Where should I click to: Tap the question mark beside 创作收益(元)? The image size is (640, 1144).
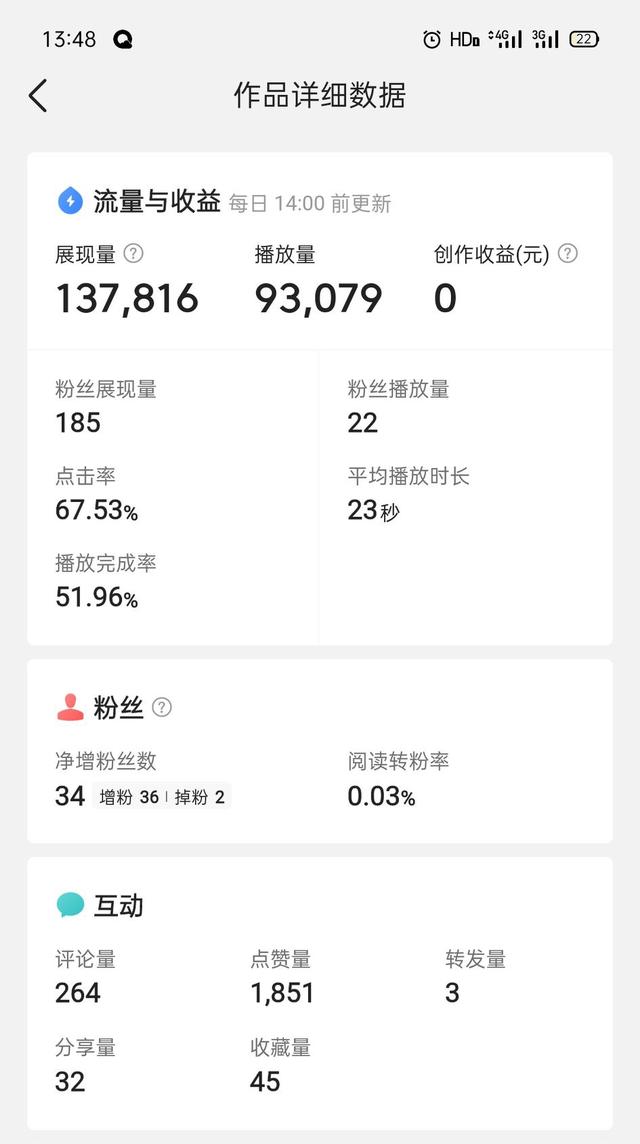568,253
